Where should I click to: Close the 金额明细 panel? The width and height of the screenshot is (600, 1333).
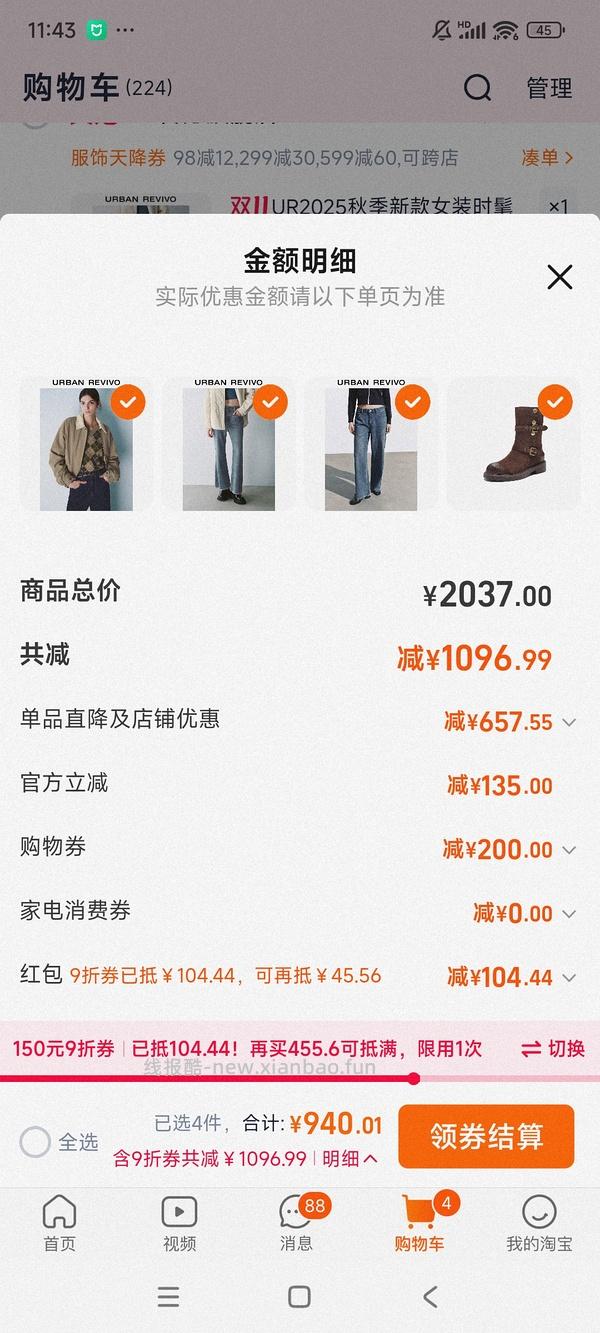click(x=560, y=277)
